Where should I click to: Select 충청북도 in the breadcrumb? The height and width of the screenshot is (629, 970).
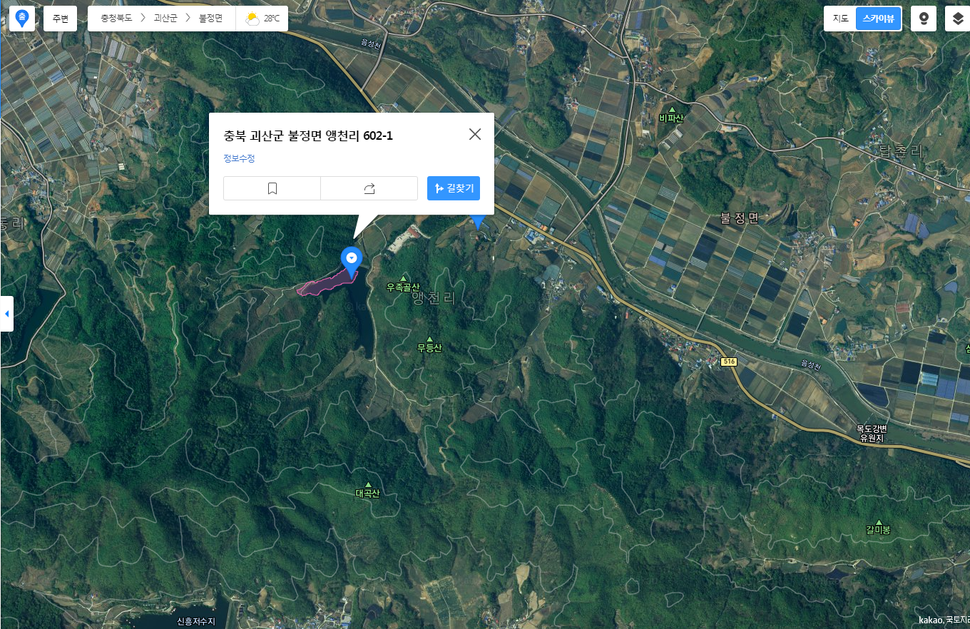point(116,18)
